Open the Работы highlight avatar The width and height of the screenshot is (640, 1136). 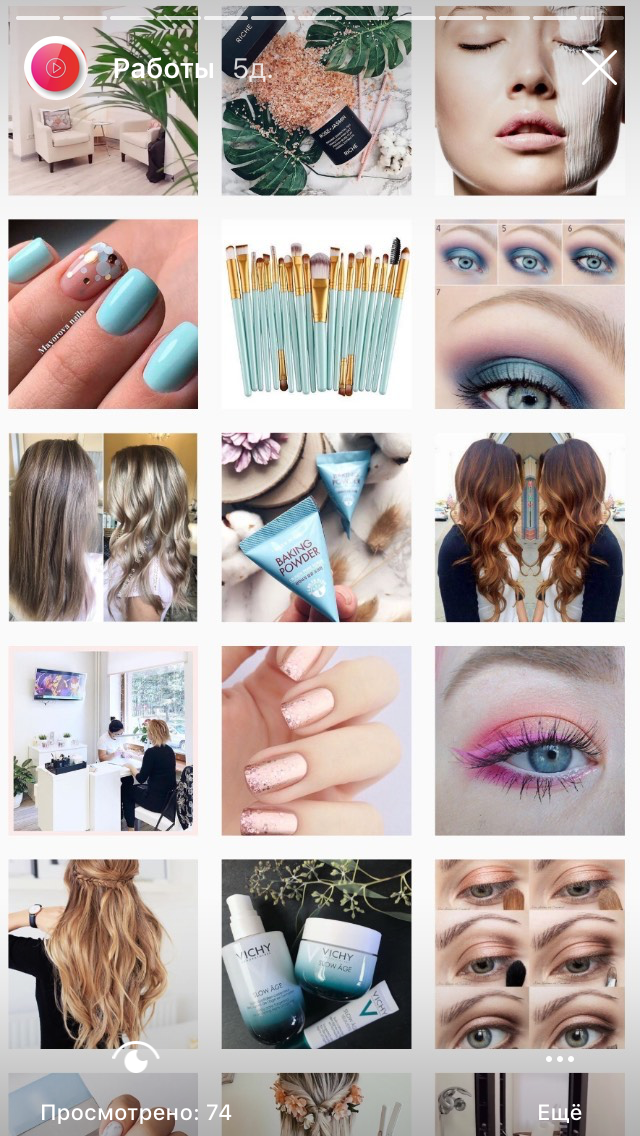(55, 68)
